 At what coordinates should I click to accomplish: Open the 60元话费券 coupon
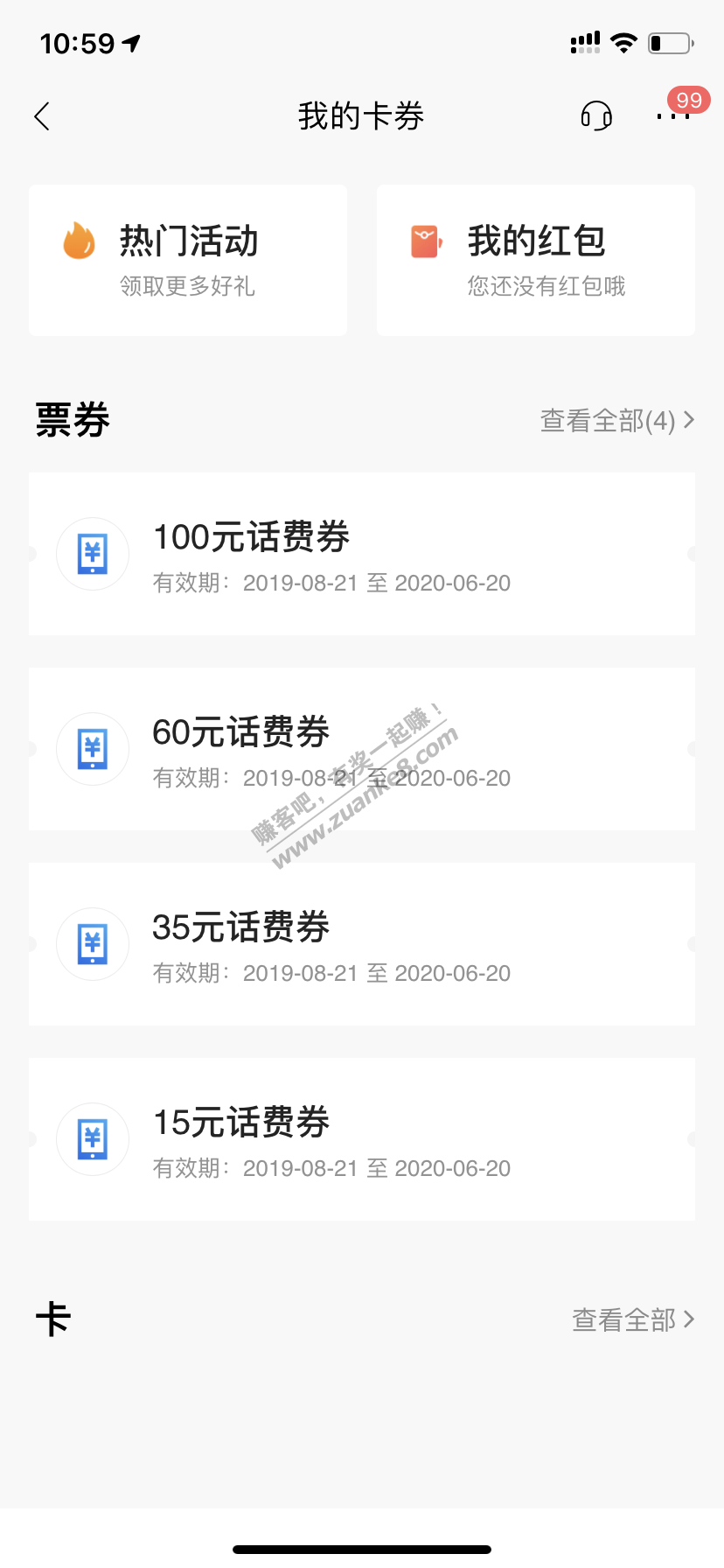click(x=362, y=749)
